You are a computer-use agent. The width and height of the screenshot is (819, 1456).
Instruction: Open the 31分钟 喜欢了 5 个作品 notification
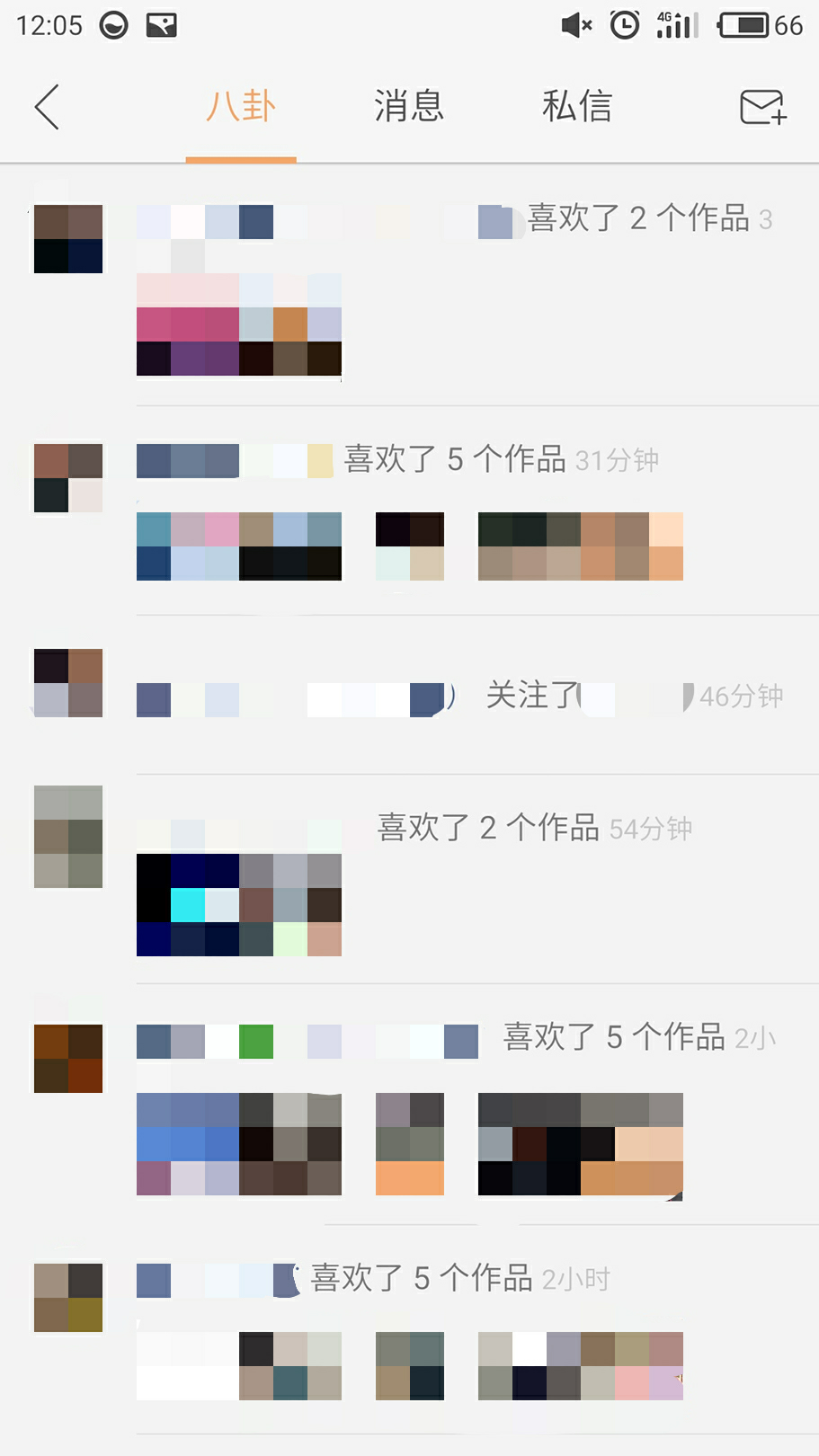click(x=454, y=459)
